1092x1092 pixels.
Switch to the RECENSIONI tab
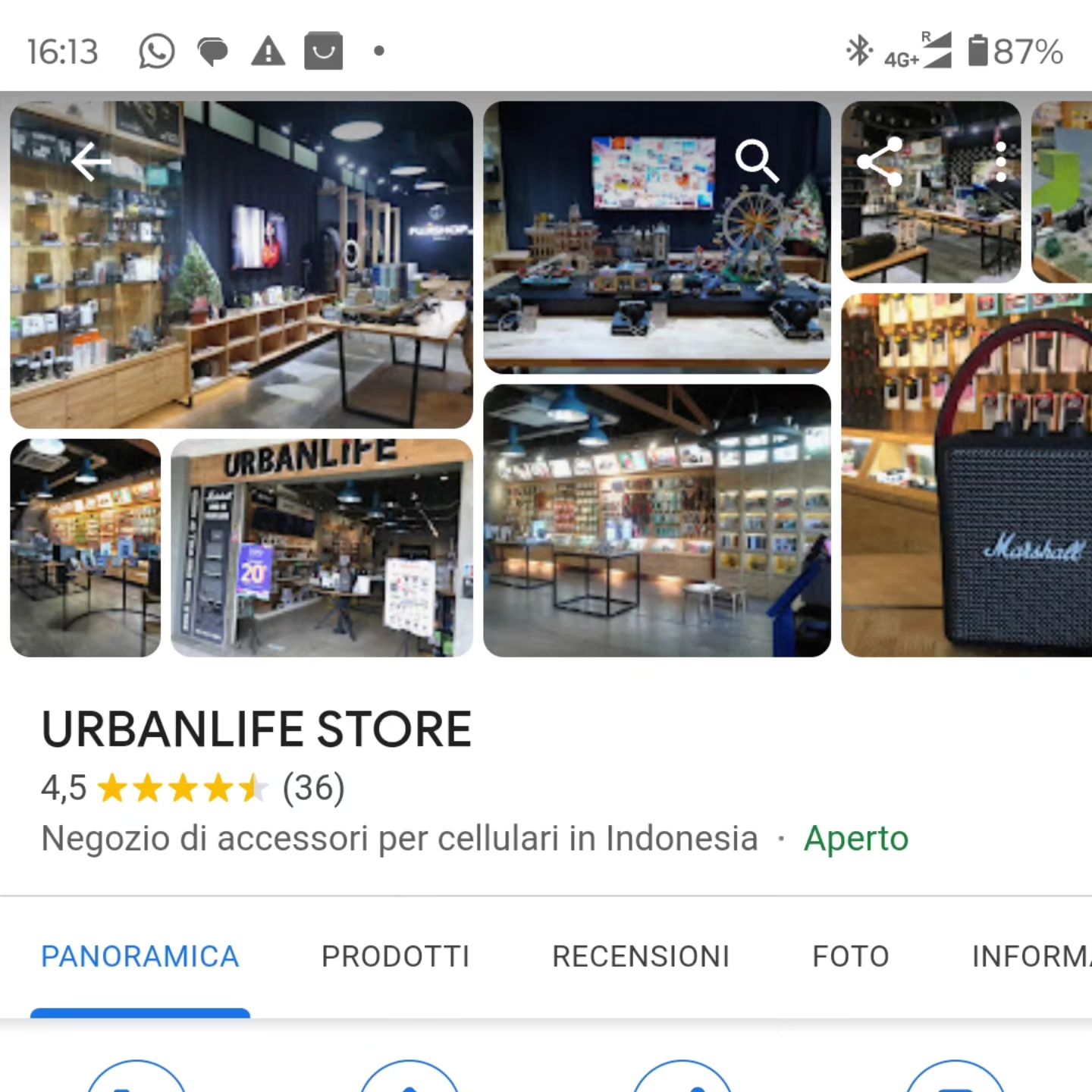641,956
